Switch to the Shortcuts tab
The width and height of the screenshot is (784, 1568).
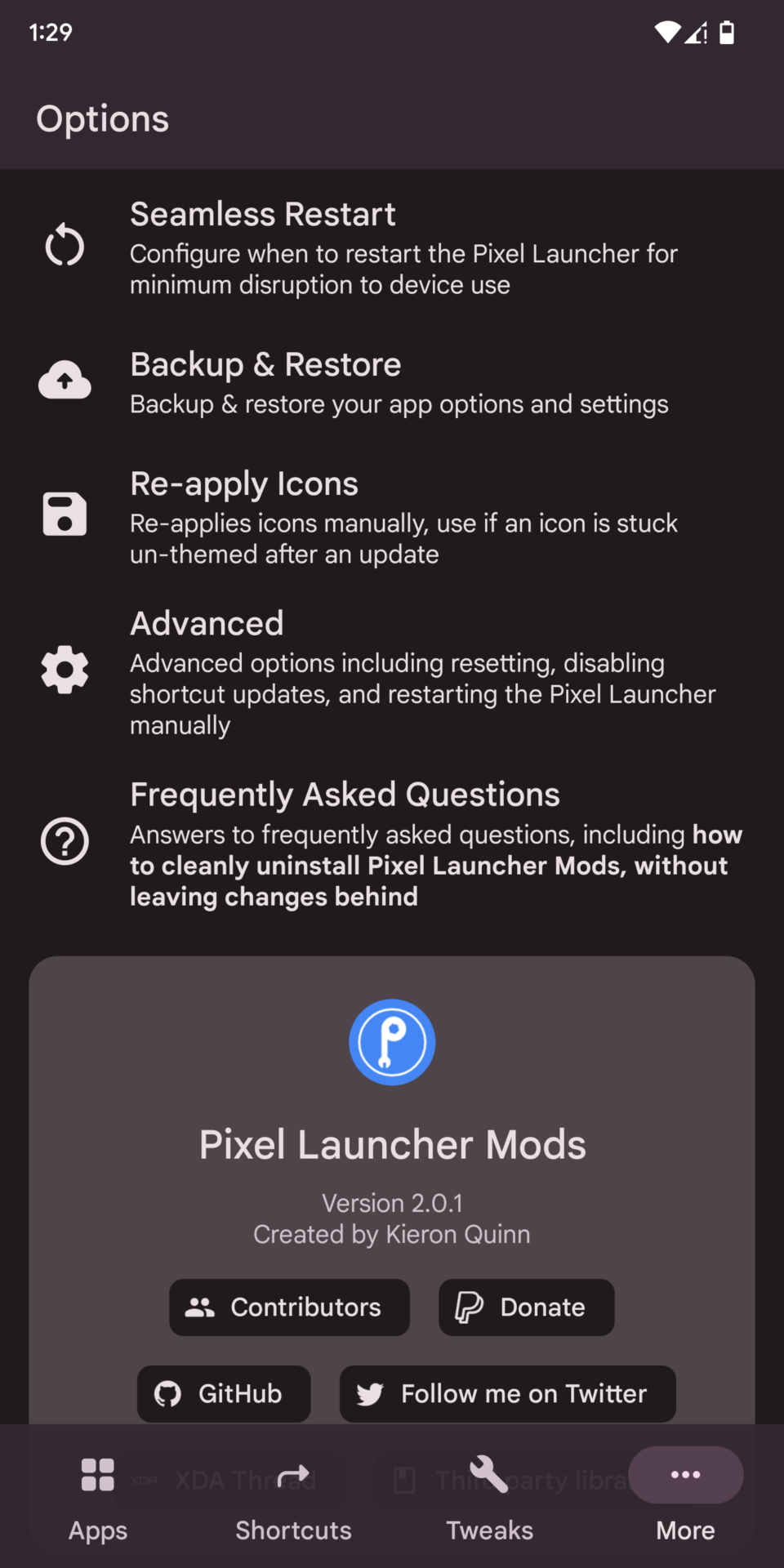coord(294,1498)
